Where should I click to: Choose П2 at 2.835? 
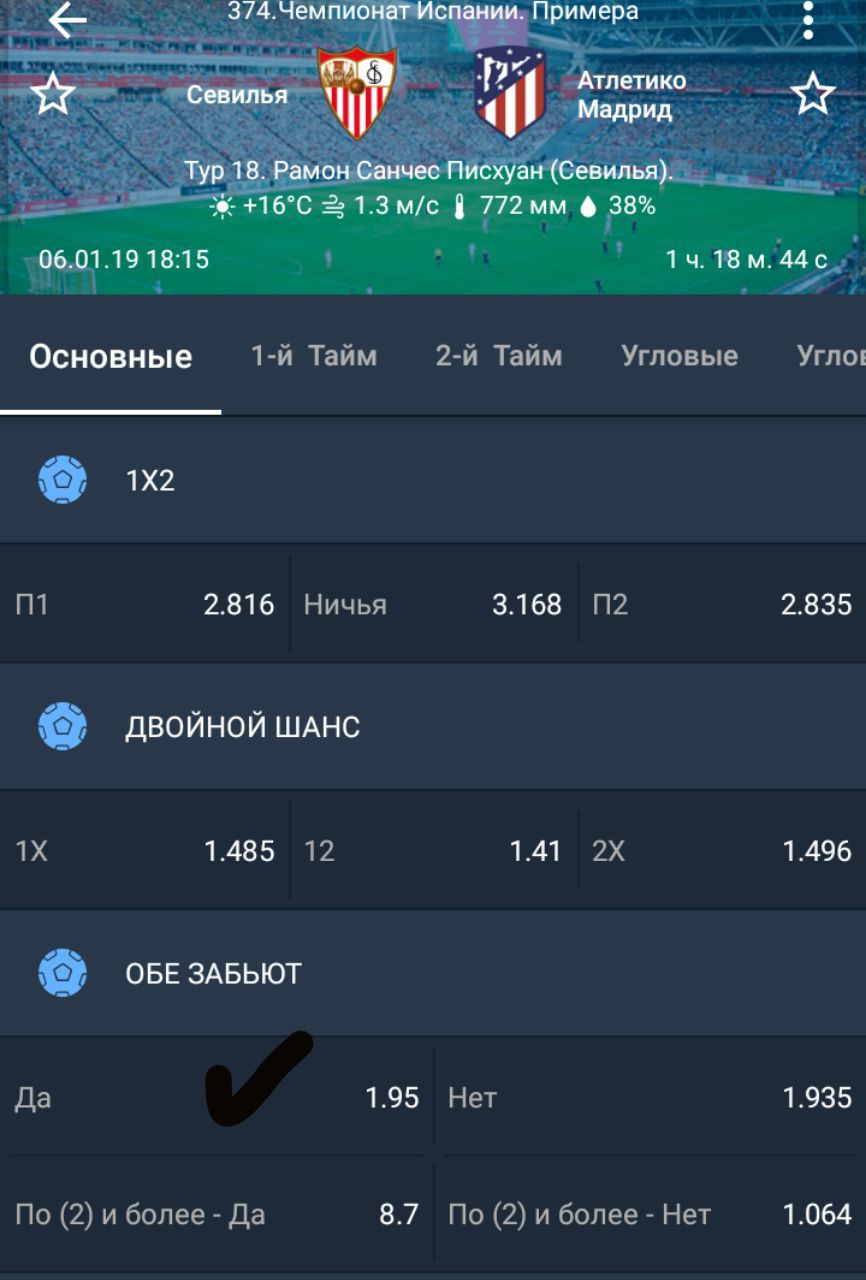722,604
